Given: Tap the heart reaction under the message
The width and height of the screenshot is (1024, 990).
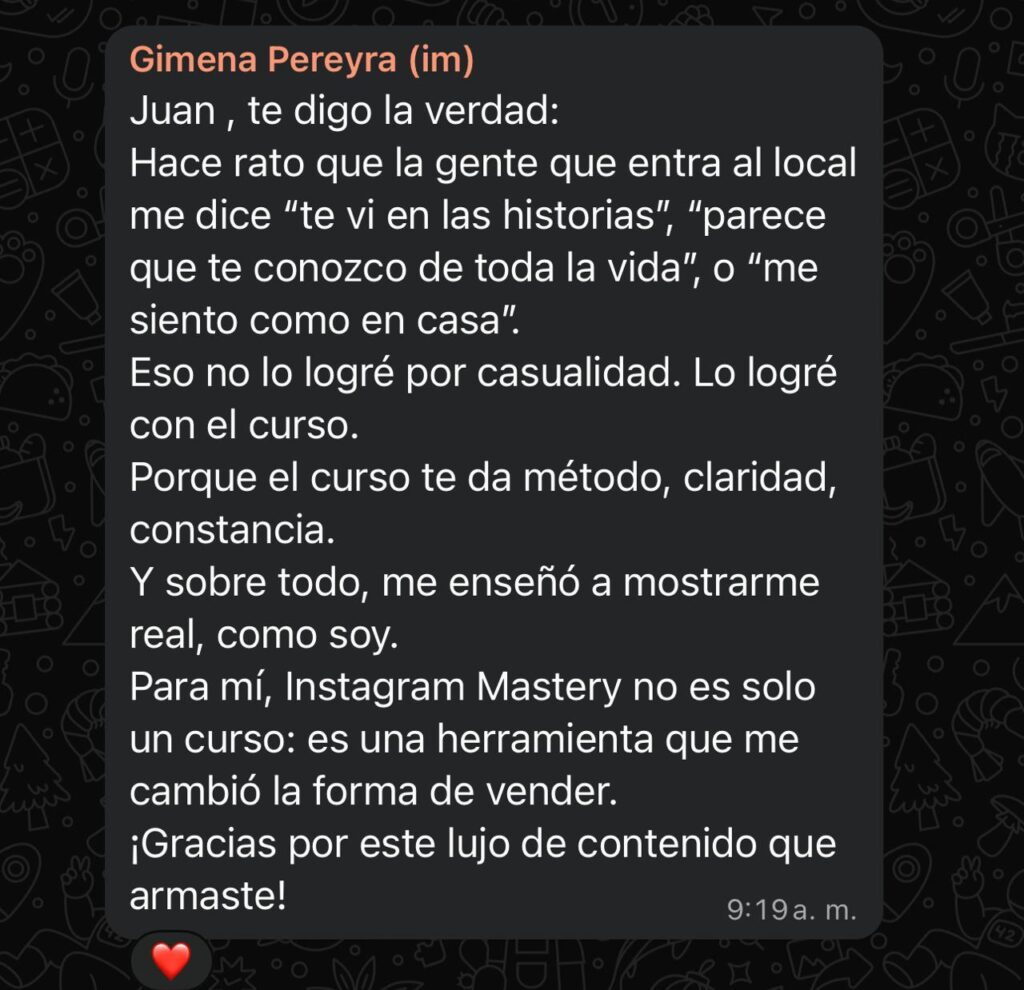Looking at the screenshot, I should 171,962.
